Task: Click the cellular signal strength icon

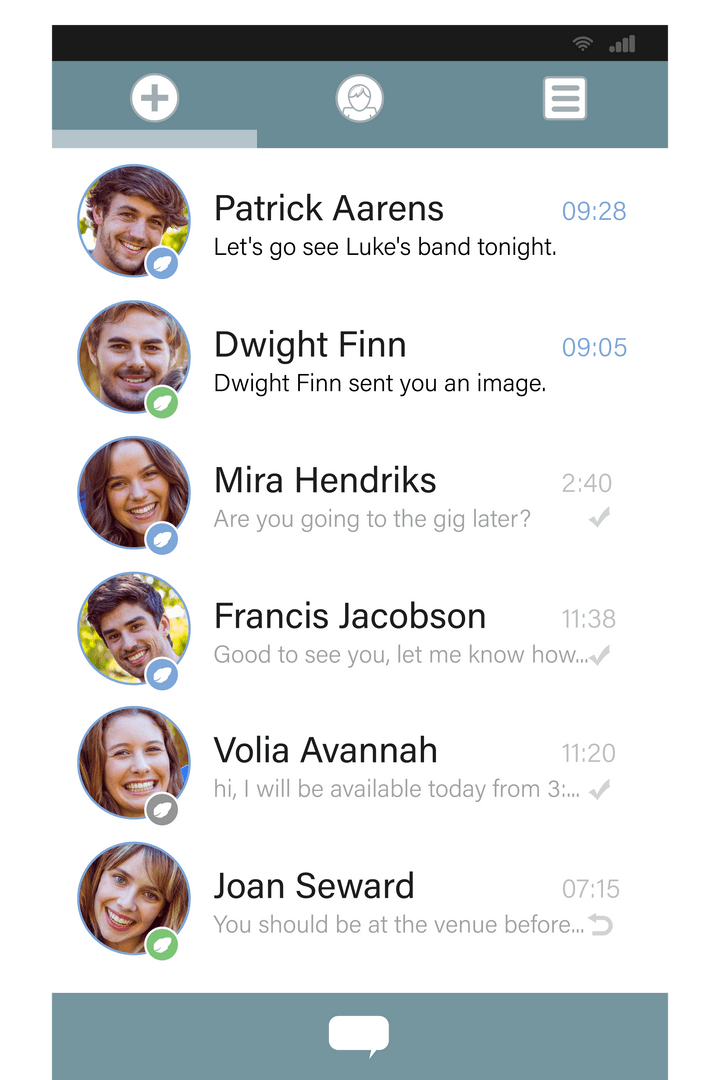Action: pos(623,43)
